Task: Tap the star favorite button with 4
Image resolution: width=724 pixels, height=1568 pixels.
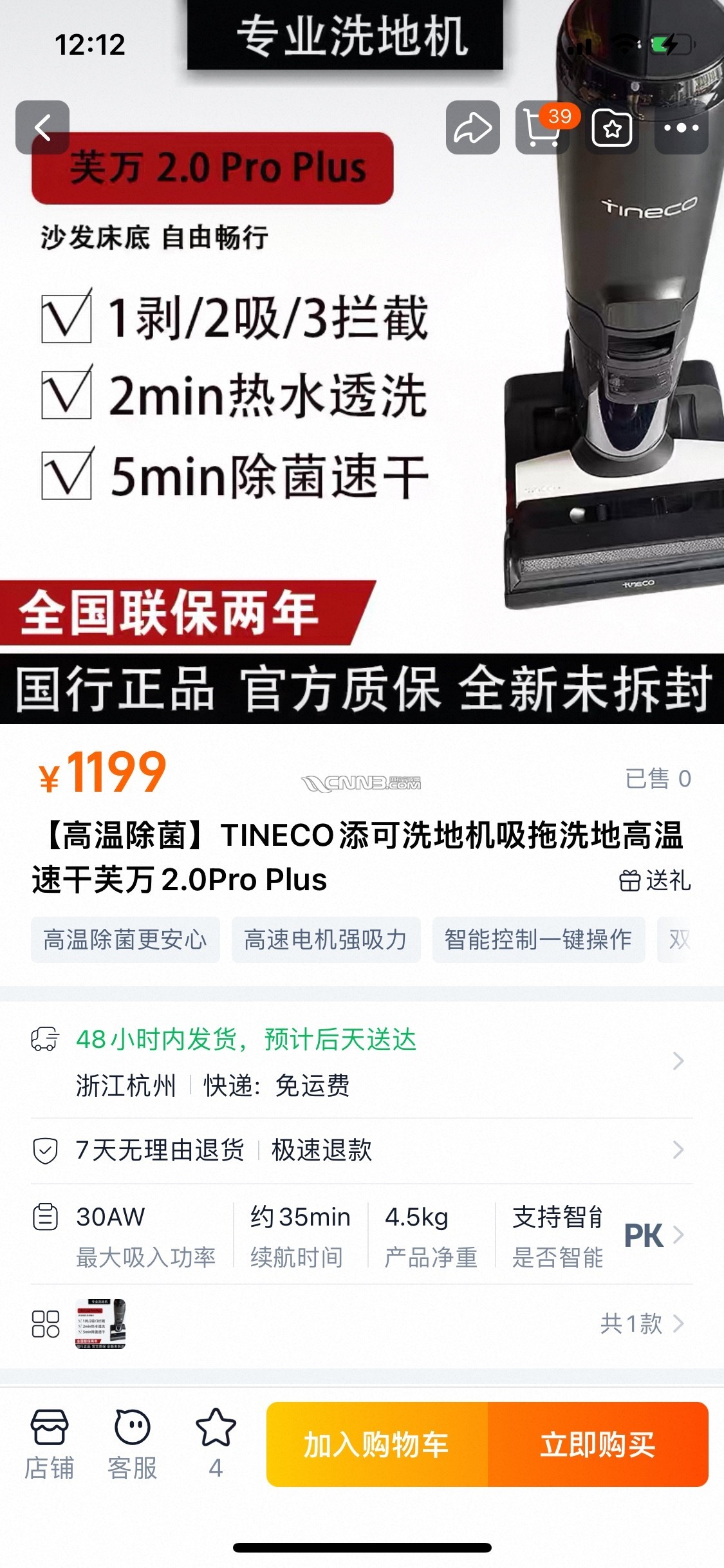Action: click(x=216, y=1444)
